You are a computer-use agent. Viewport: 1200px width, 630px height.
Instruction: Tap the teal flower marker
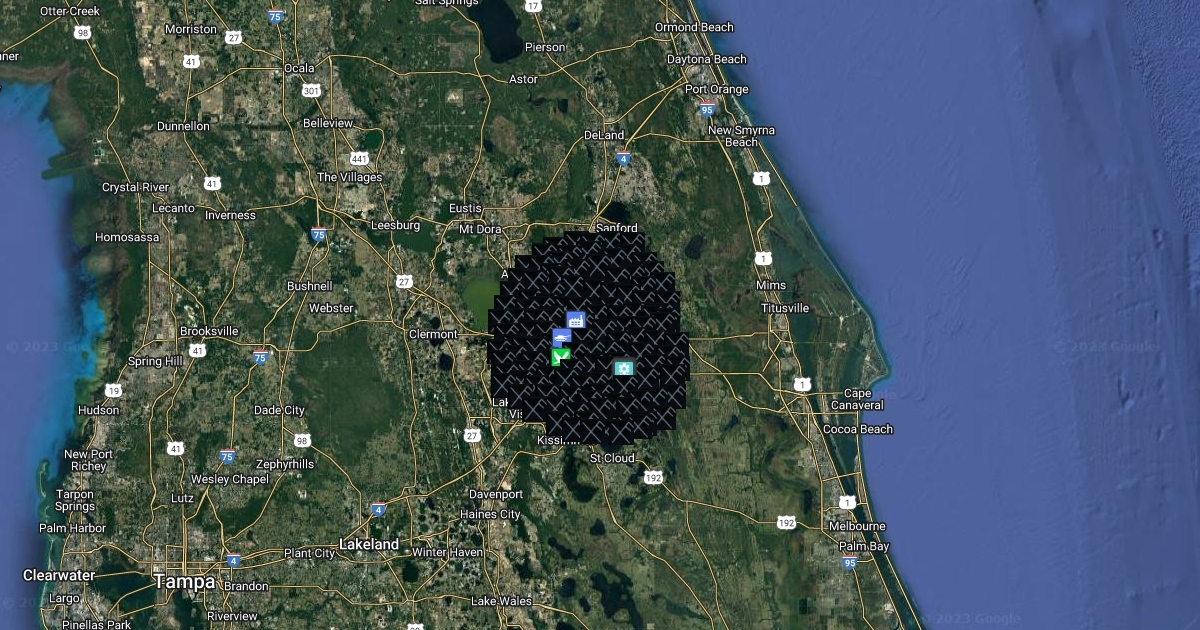click(x=624, y=368)
